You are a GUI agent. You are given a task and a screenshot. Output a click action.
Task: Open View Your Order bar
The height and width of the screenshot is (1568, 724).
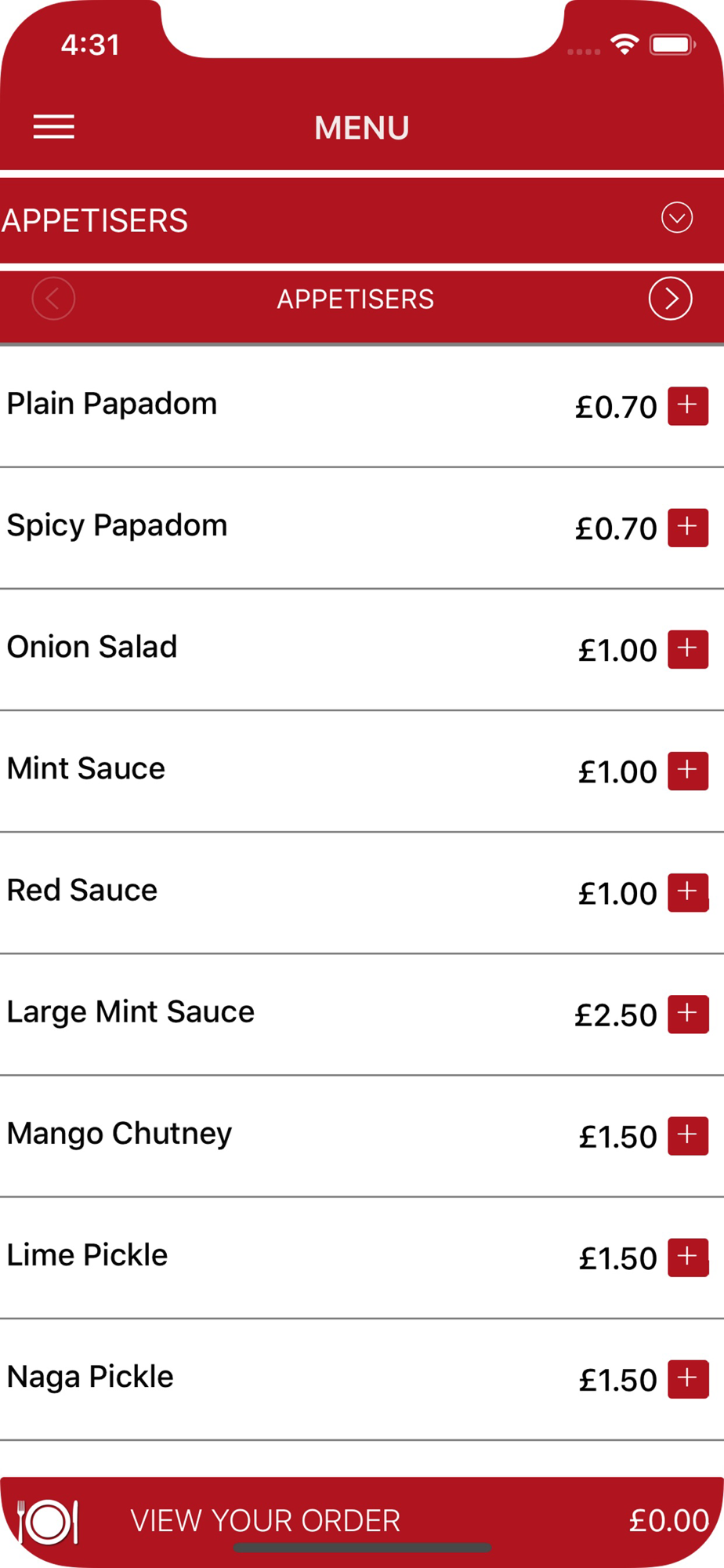pos(362,1521)
